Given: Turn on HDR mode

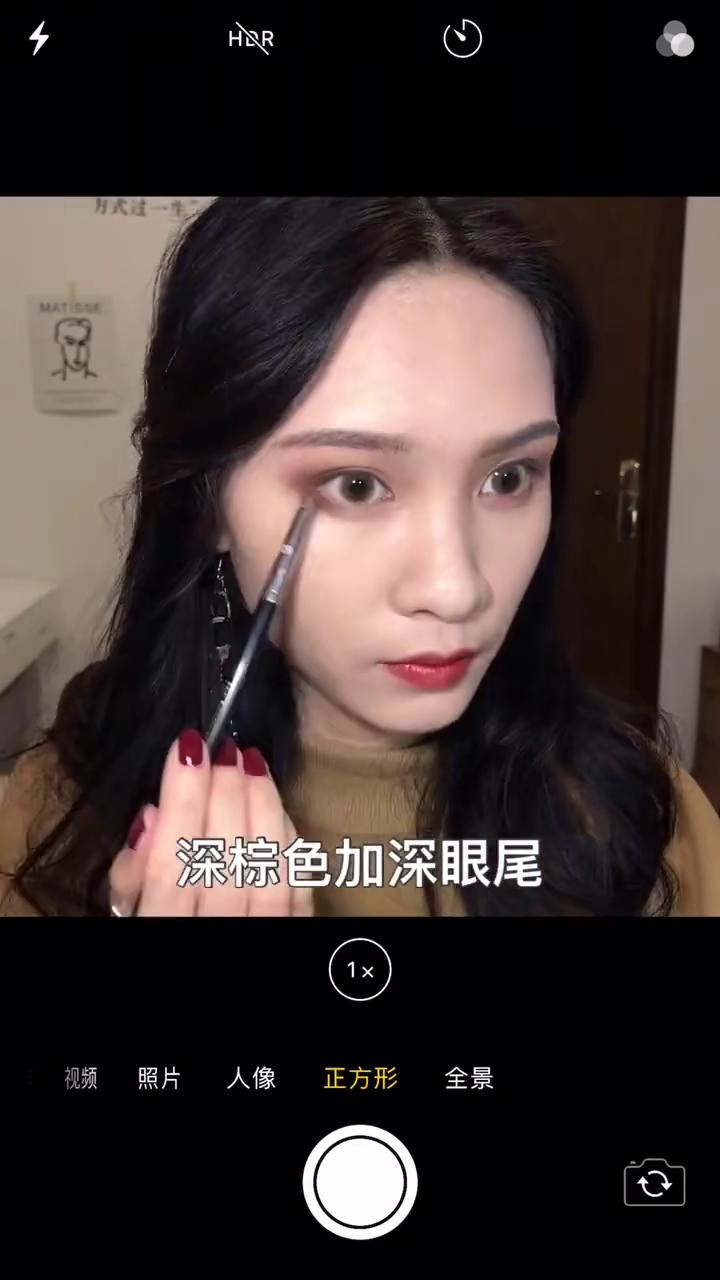Looking at the screenshot, I should click(x=251, y=39).
